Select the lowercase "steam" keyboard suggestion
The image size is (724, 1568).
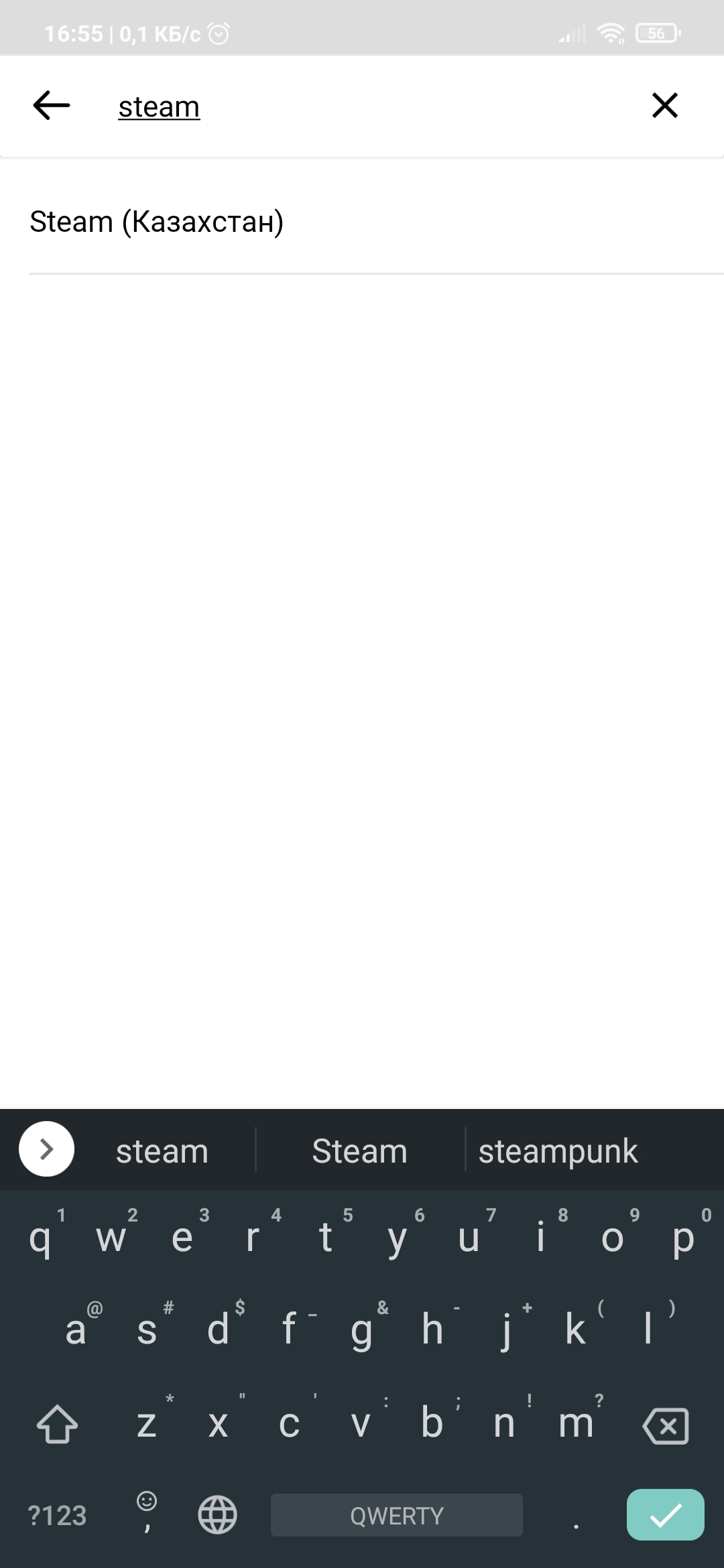(x=162, y=1151)
